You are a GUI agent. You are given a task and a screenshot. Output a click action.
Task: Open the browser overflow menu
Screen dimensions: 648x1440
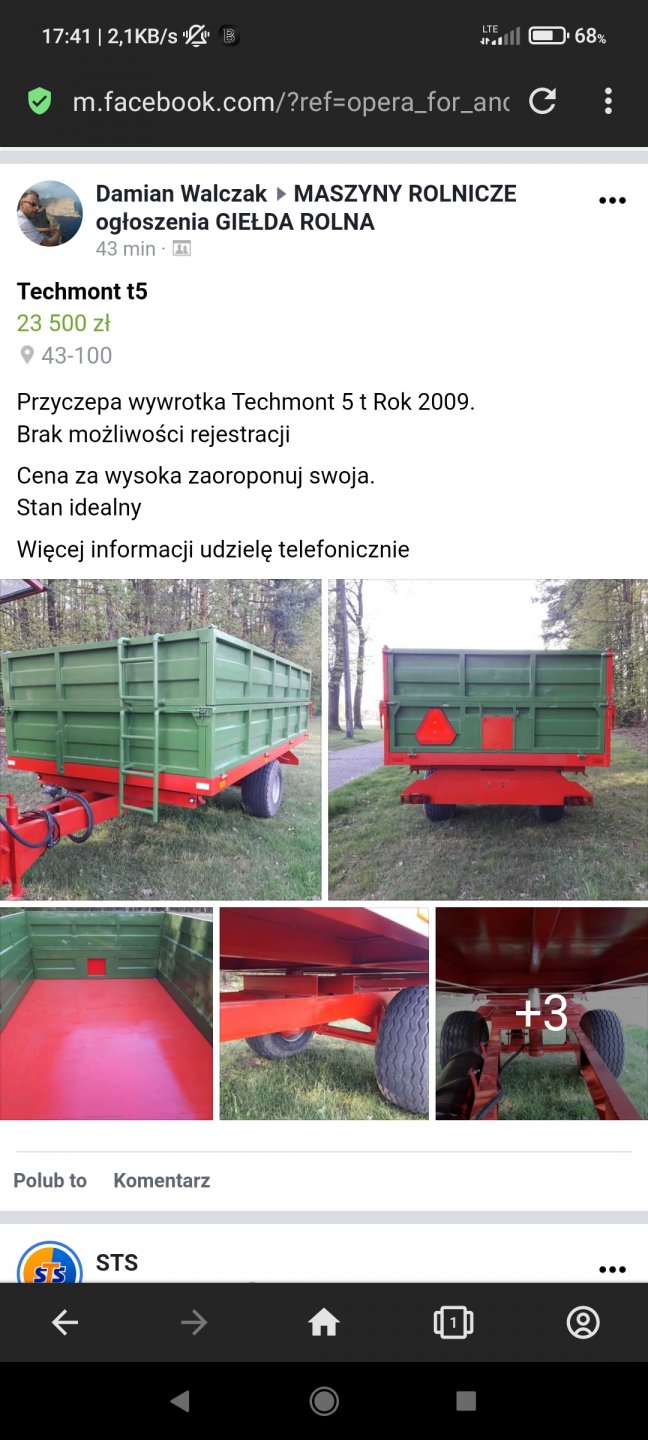tap(608, 101)
